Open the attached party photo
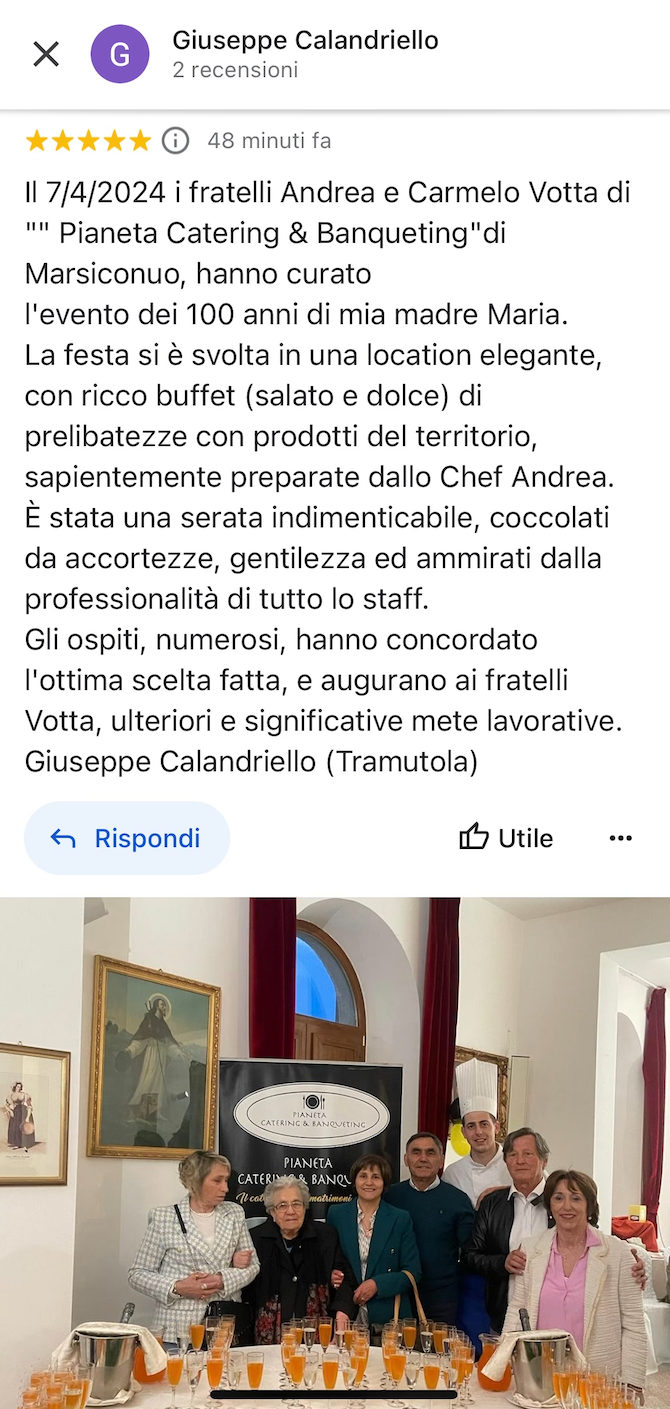 (x=335, y=1150)
